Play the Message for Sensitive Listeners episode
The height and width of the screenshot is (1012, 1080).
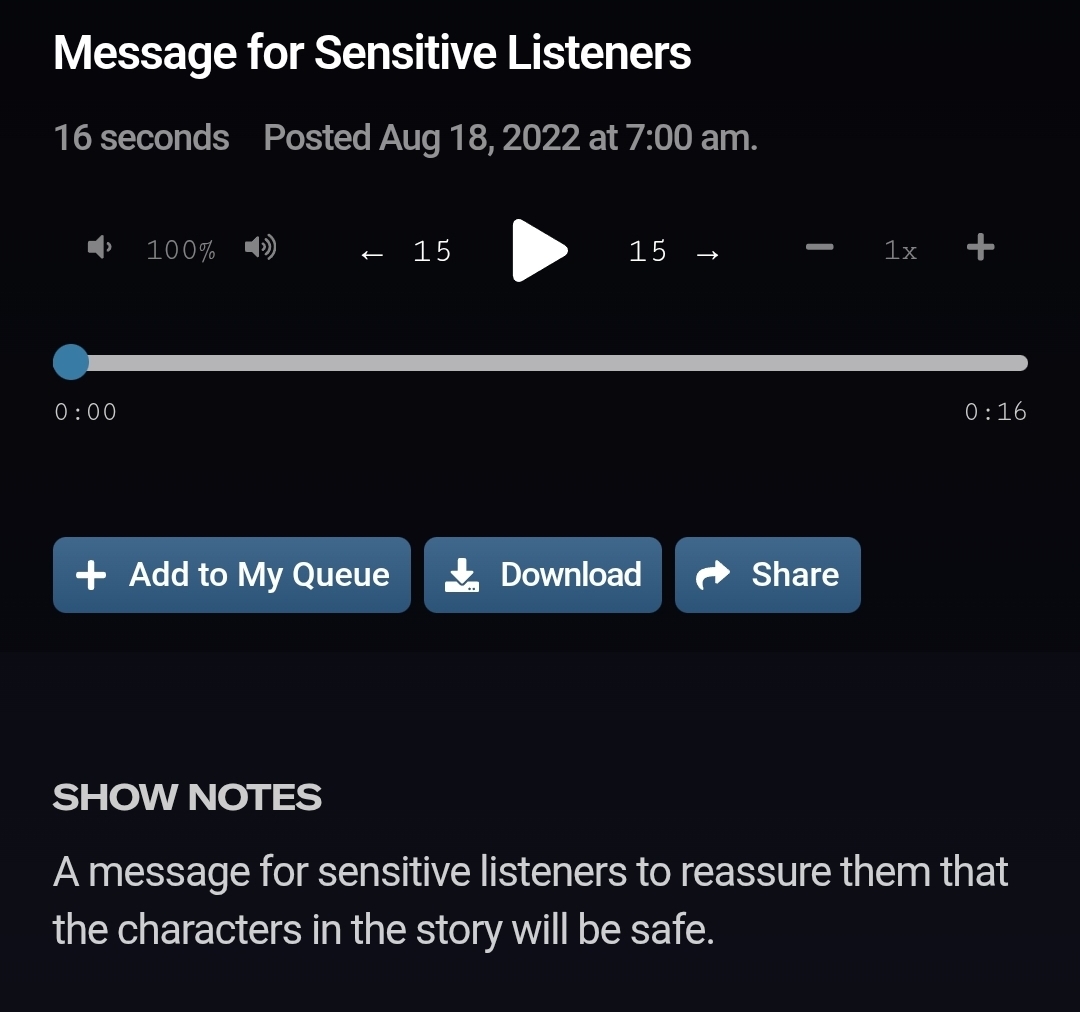click(x=539, y=250)
